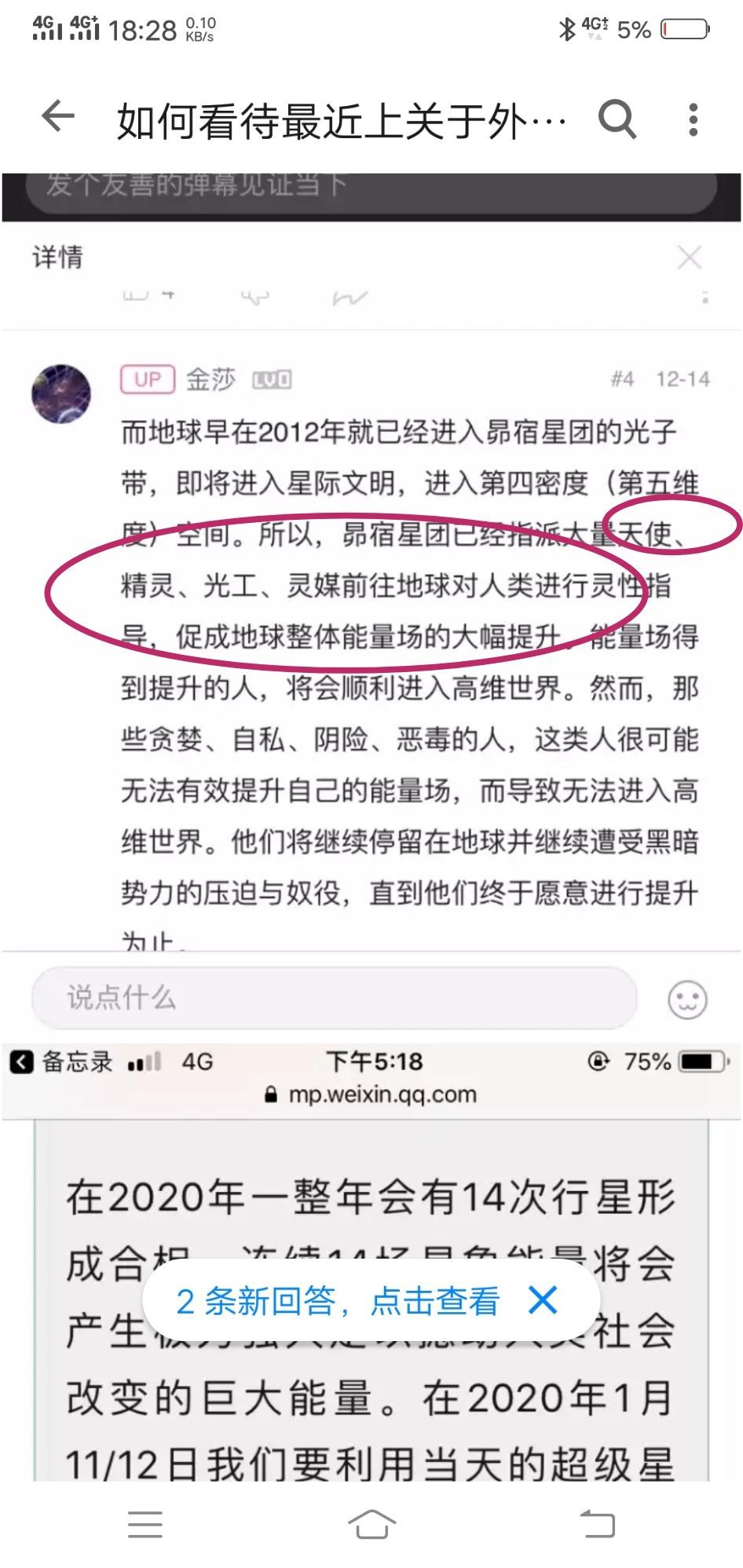Tap the system back button

(x=597, y=1523)
